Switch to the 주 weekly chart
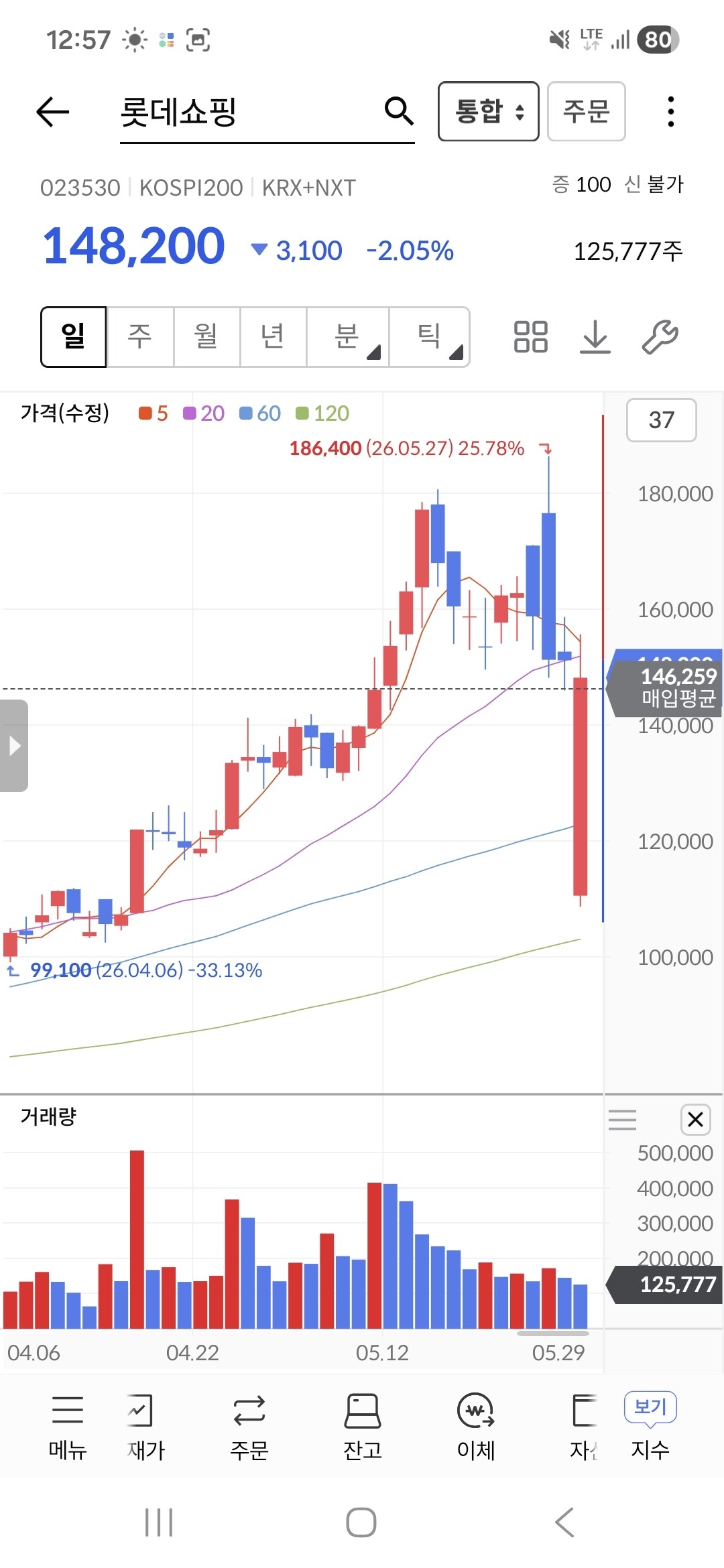Screen dimensions: 724x1568 coord(140,336)
